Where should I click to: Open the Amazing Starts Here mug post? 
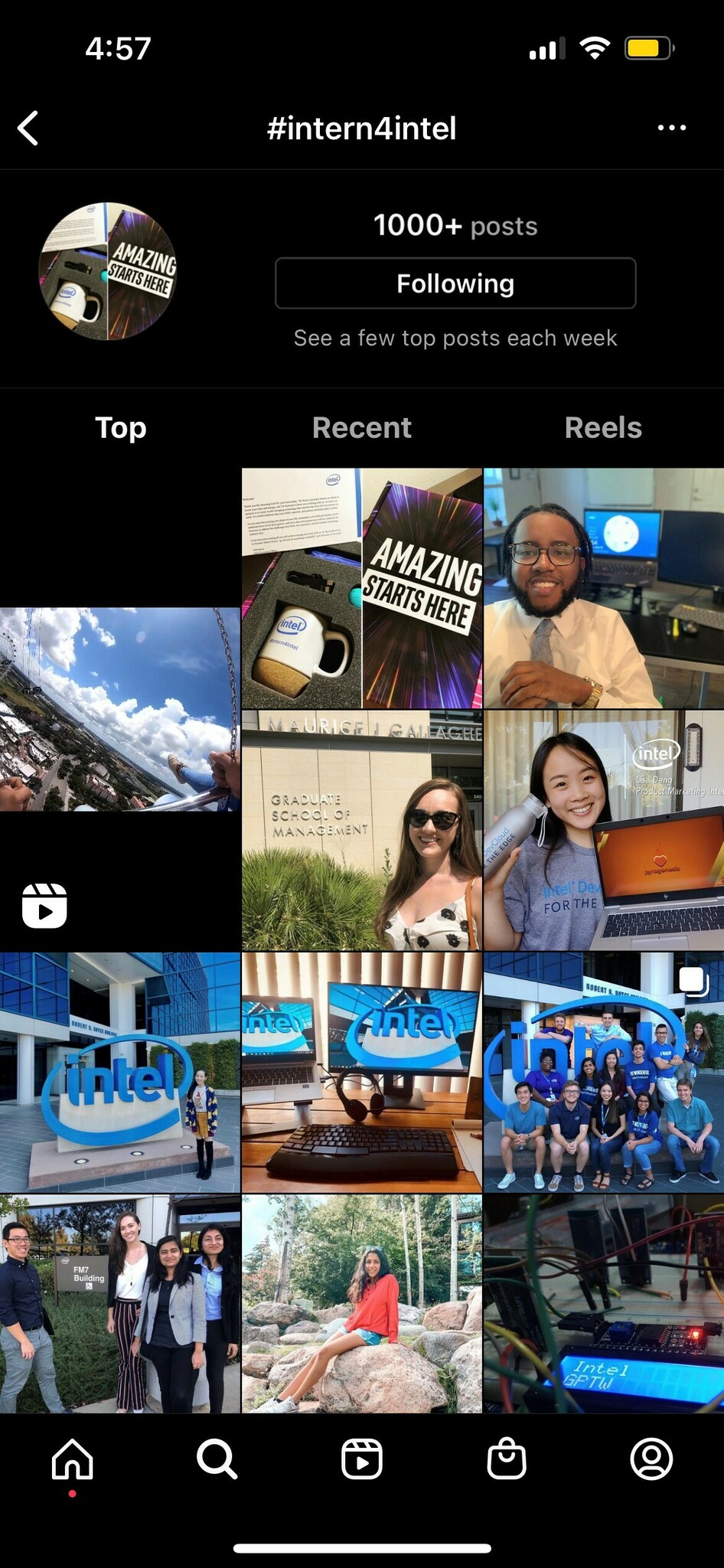click(362, 588)
